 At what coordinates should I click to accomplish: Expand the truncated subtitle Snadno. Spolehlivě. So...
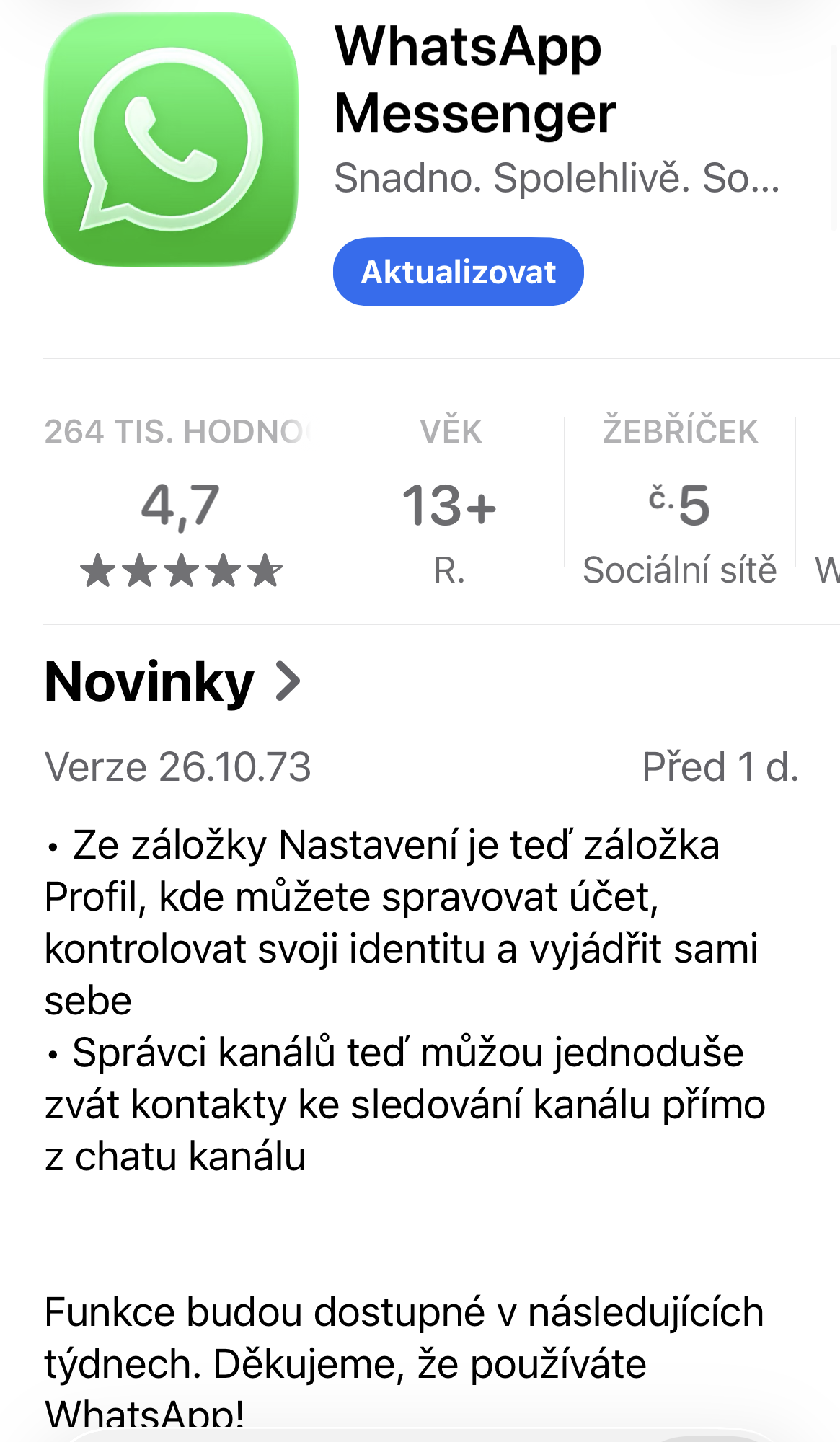pyautogui.click(x=555, y=177)
